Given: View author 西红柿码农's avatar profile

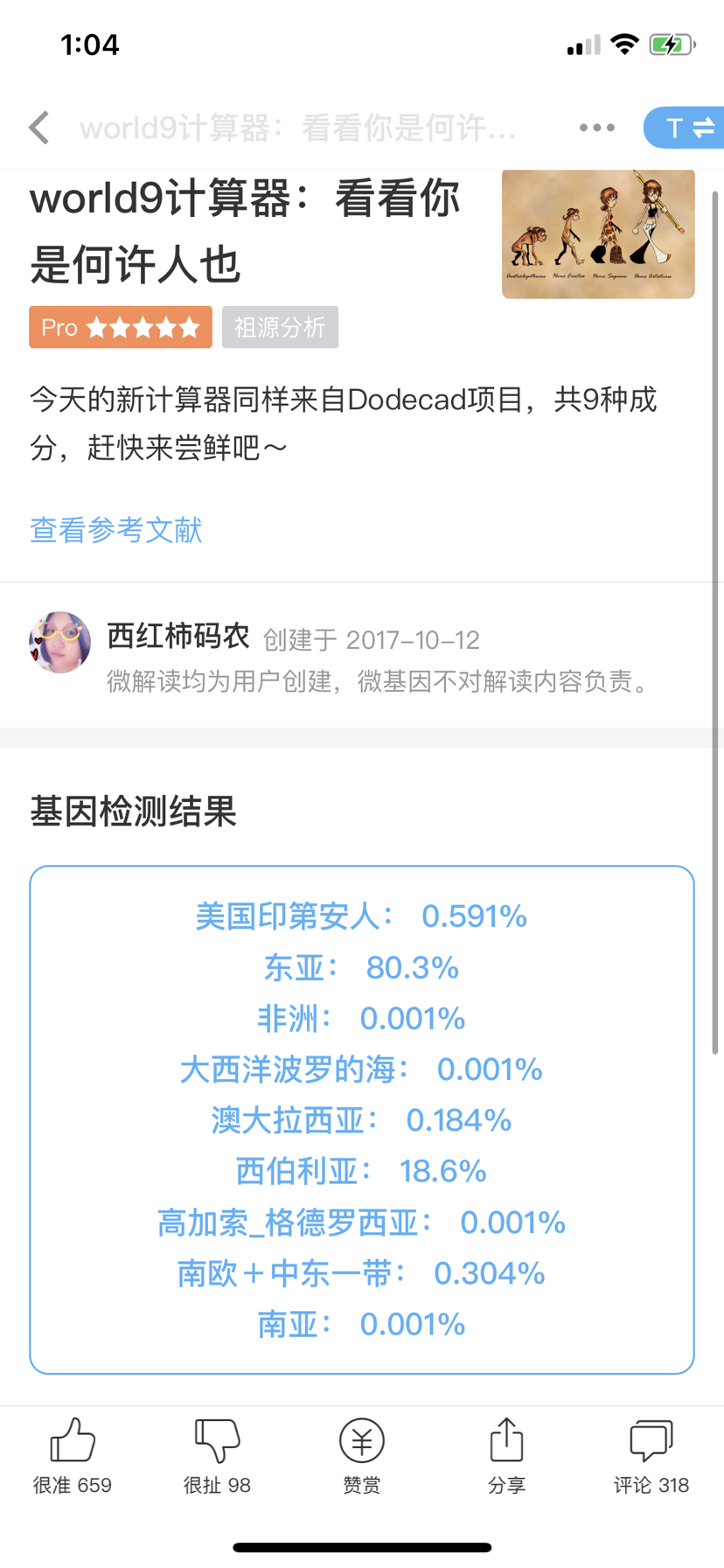Looking at the screenshot, I should tap(59, 643).
